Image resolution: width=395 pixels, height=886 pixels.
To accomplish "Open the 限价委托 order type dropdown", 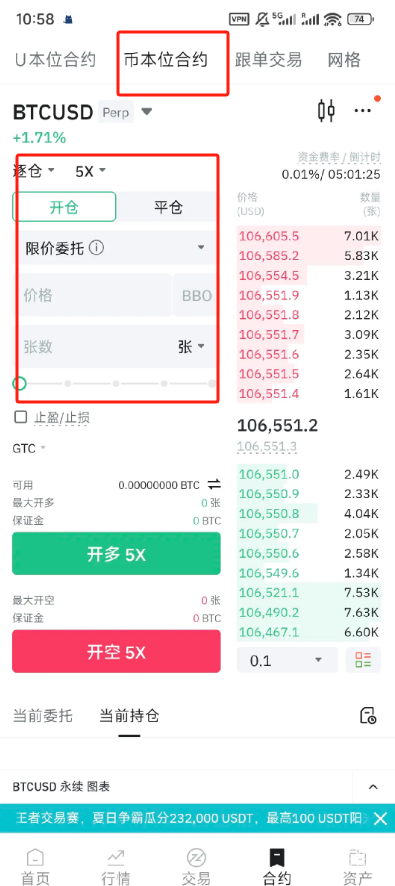I will tap(115, 247).
